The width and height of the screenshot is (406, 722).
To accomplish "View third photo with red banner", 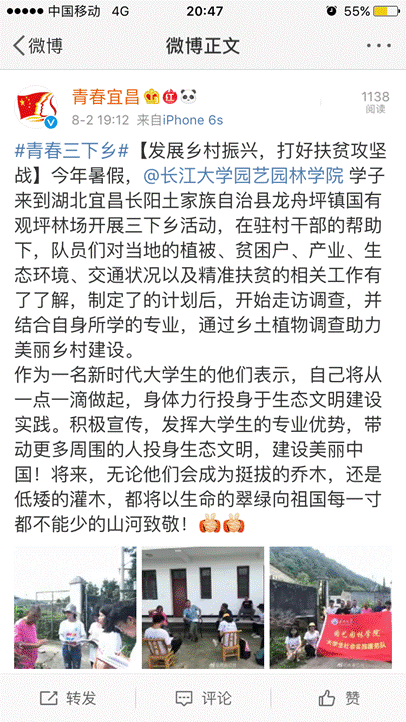I will (x=331, y=607).
